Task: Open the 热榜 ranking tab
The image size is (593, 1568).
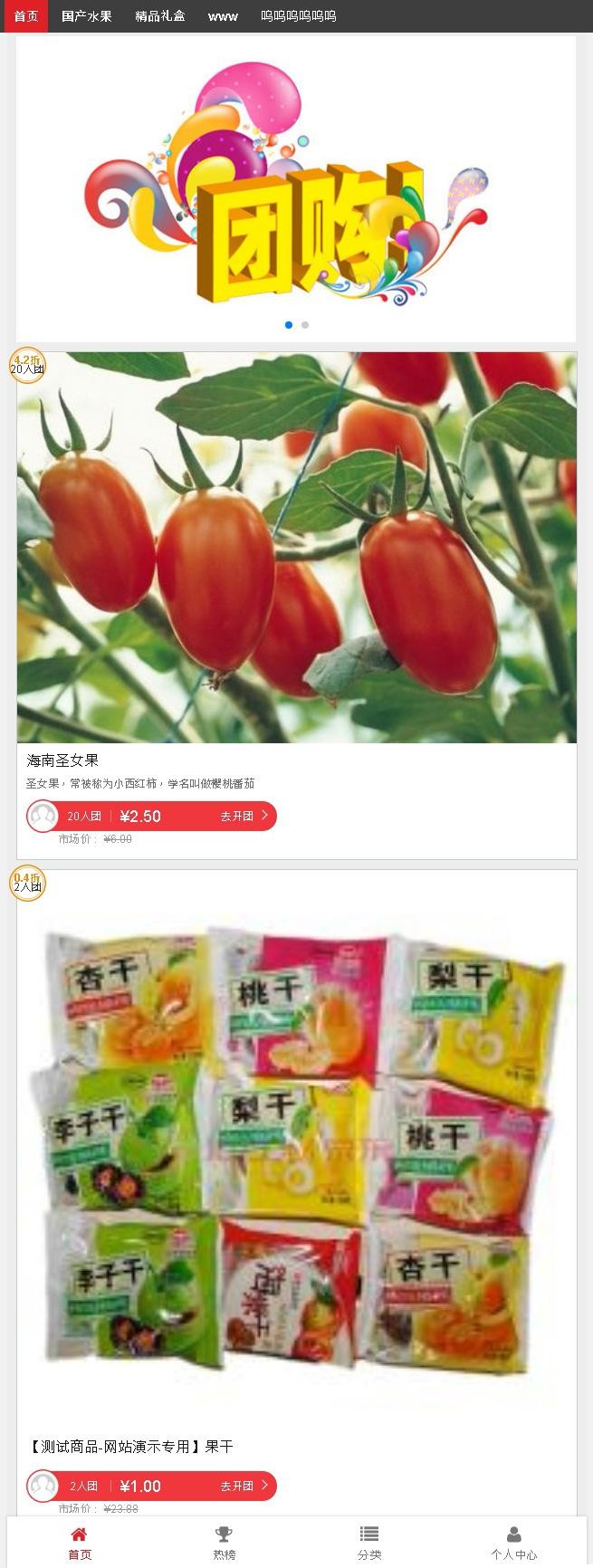Action: click(x=224, y=1542)
